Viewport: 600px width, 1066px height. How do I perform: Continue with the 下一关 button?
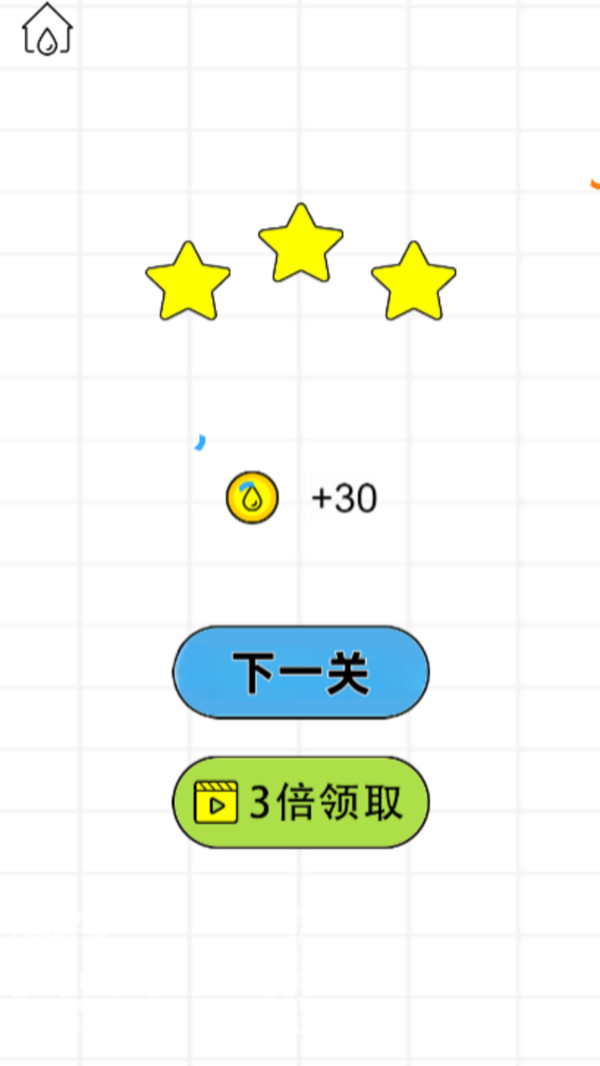pos(301,673)
